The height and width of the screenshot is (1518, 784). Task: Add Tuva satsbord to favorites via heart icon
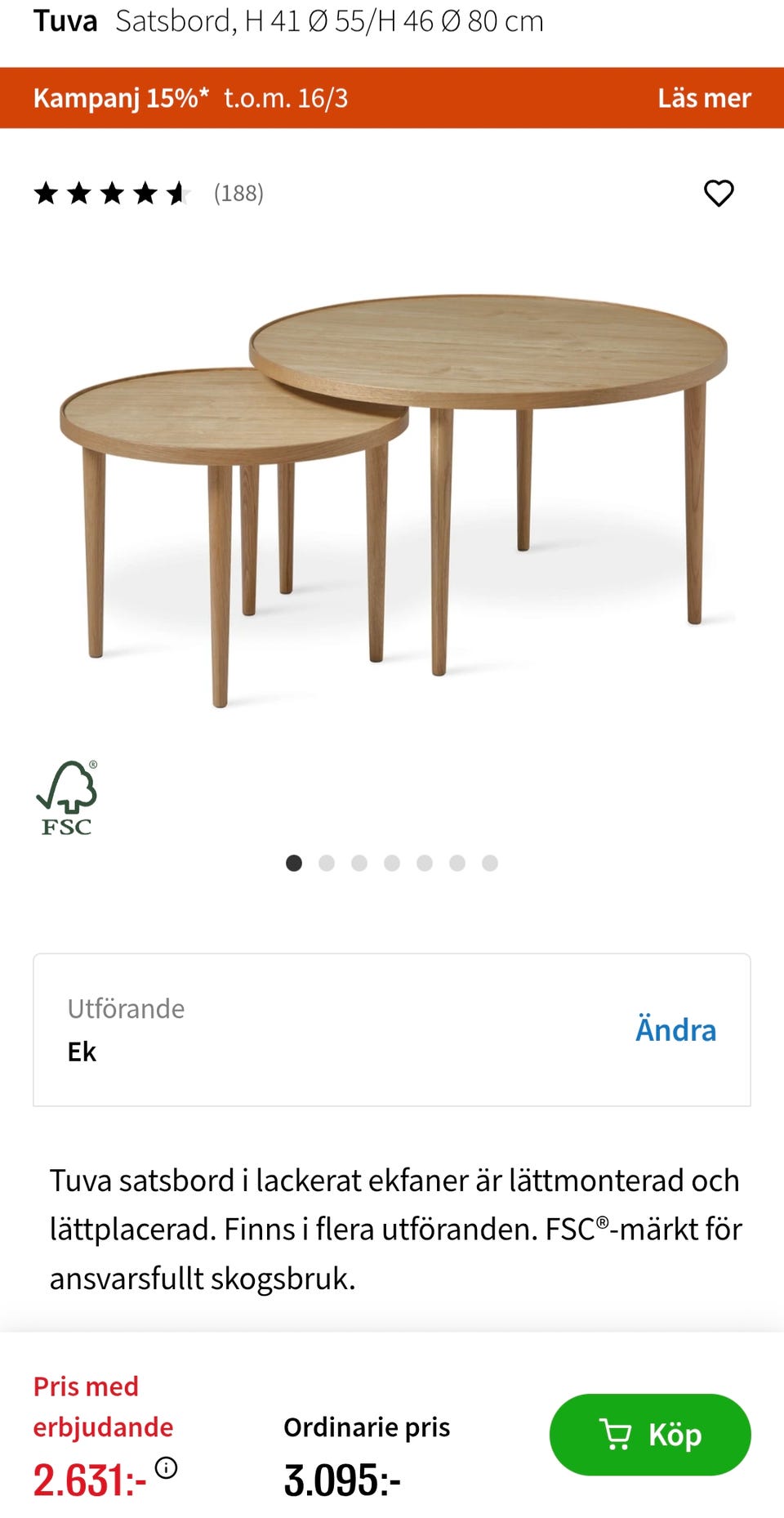click(x=719, y=193)
